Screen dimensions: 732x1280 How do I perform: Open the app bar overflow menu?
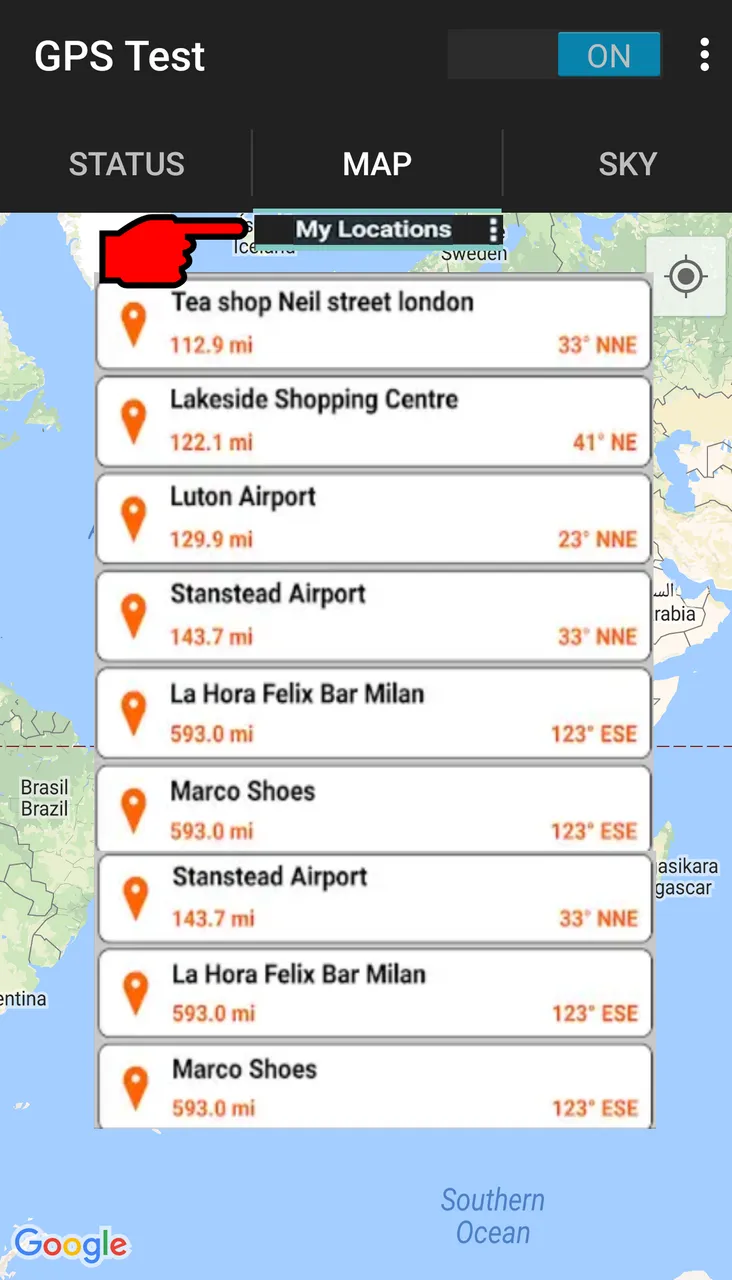[x=705, y=55]
